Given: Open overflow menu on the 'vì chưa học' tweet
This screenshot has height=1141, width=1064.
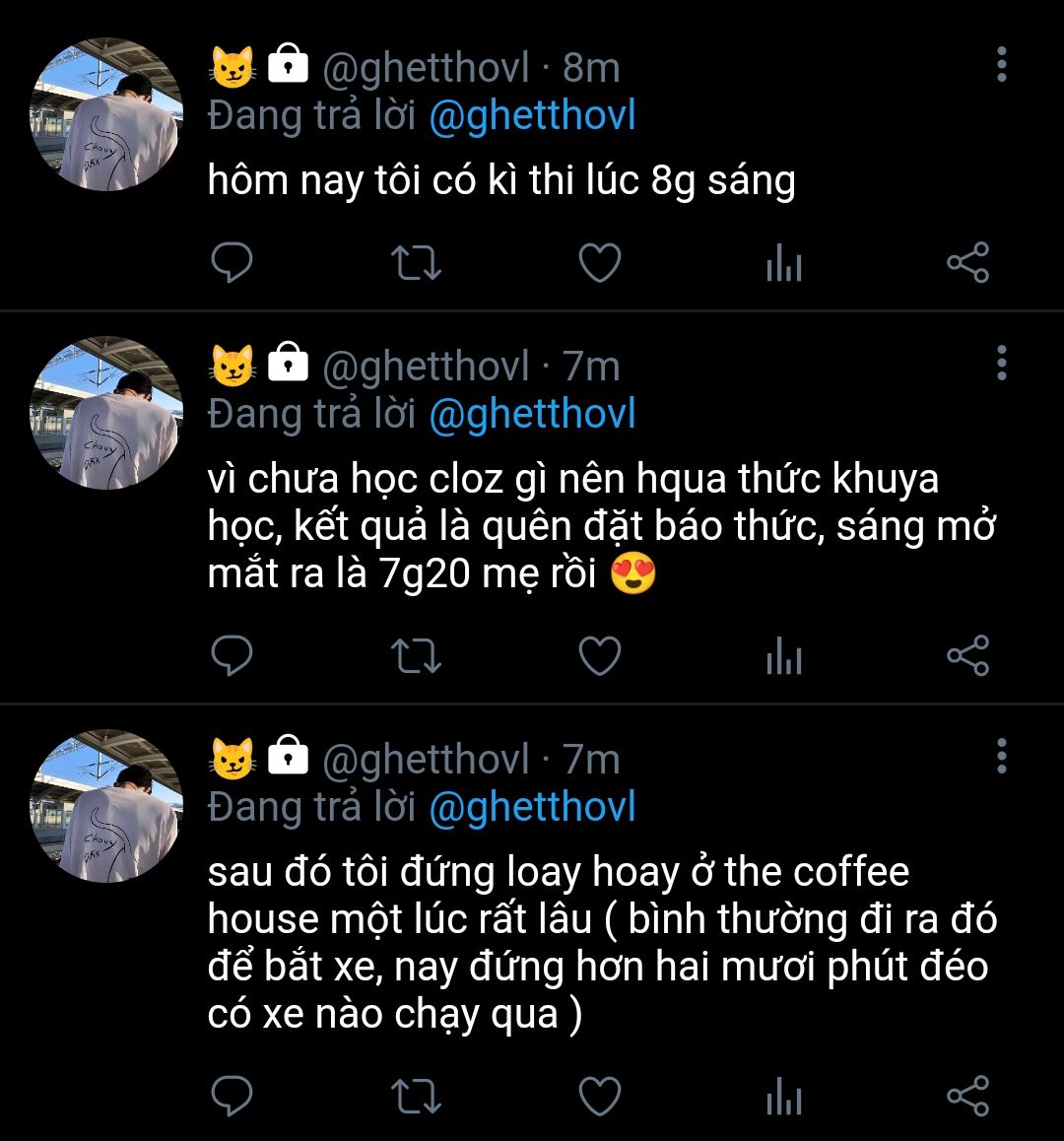Looking at the screenshot, I should (x=1001, y=364).
